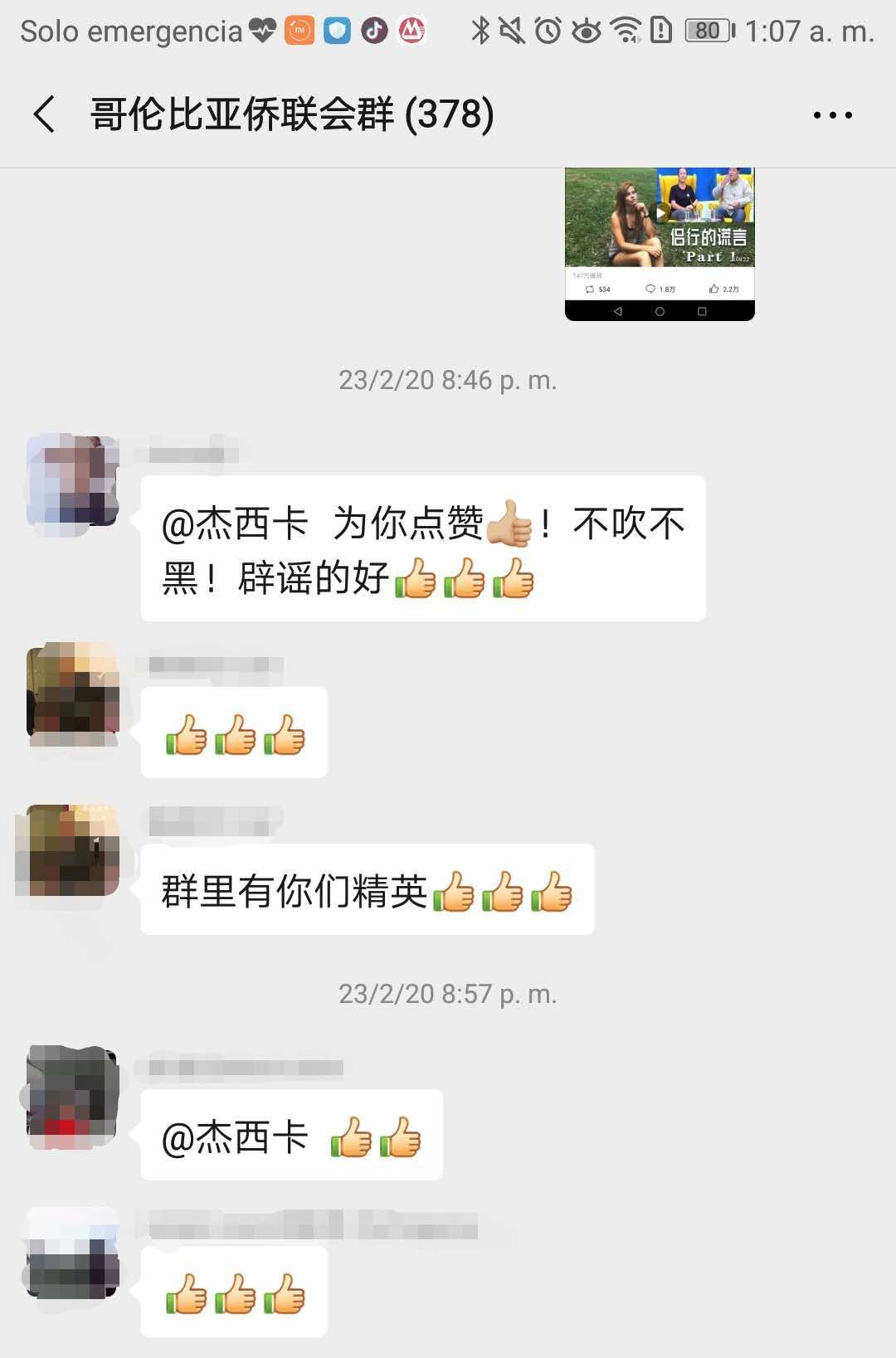Tap the back chevron to exit the chat
896x1358 pixels.
point(44,116)
